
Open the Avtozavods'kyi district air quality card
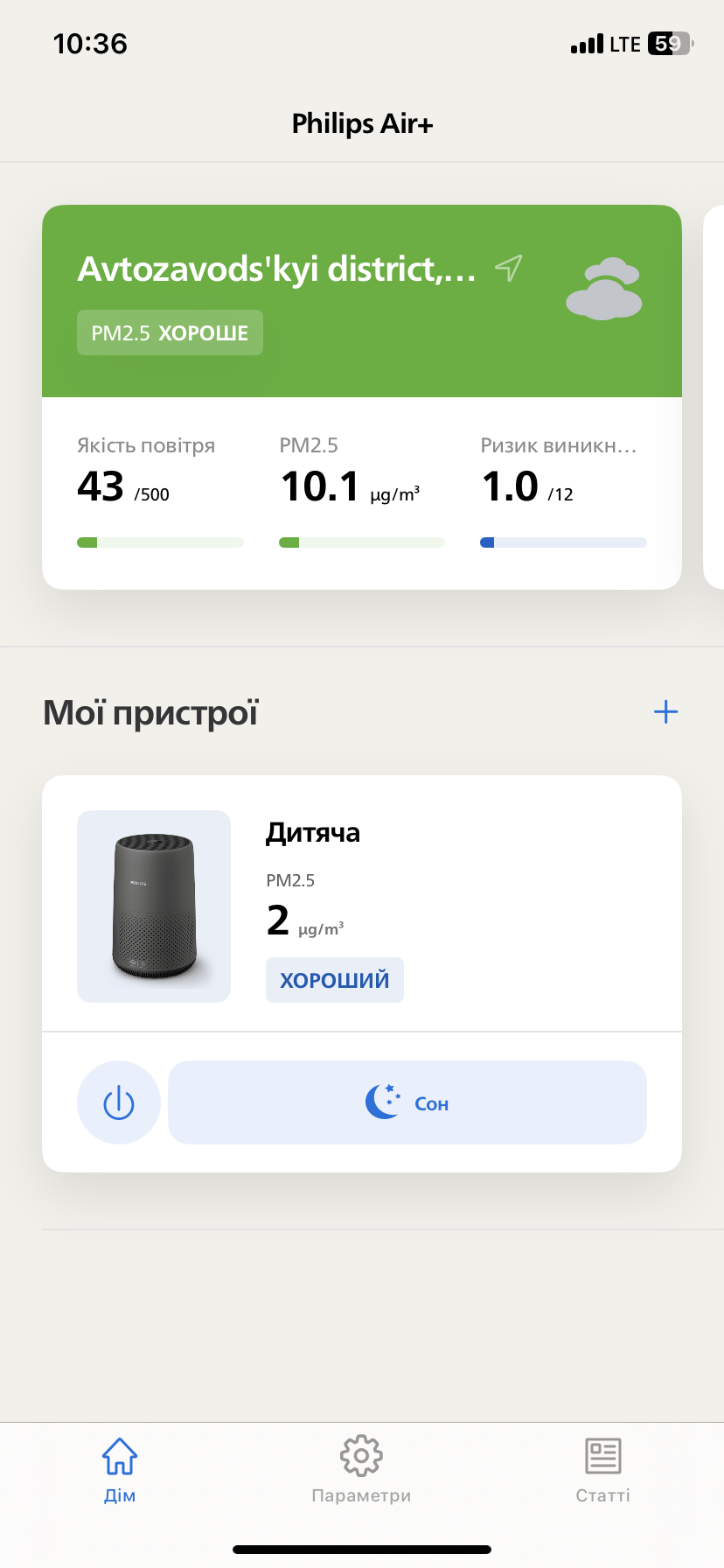point(362,397)
